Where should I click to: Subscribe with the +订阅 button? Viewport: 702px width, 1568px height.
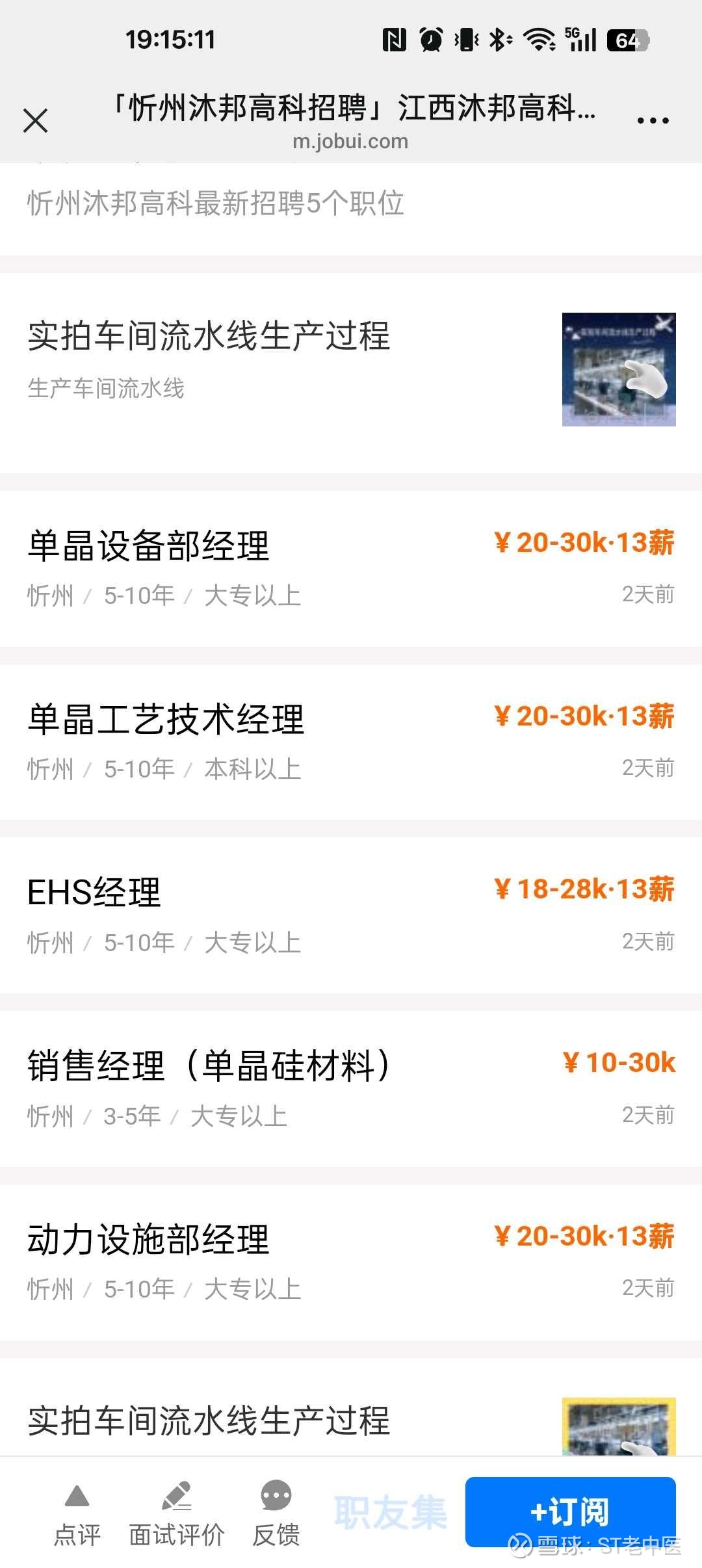click(x=570, y=1511)
